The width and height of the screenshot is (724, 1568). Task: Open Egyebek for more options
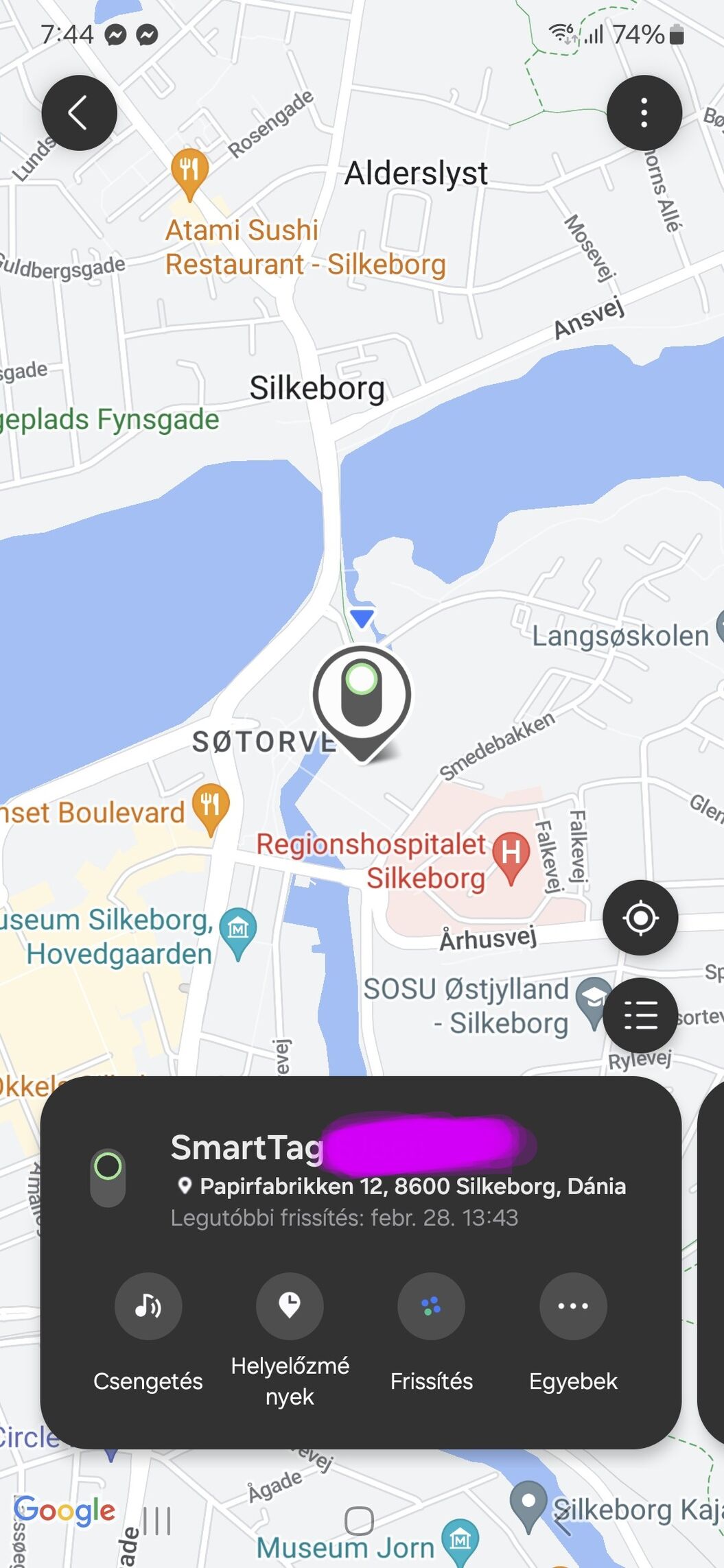tap(573, 1306)
